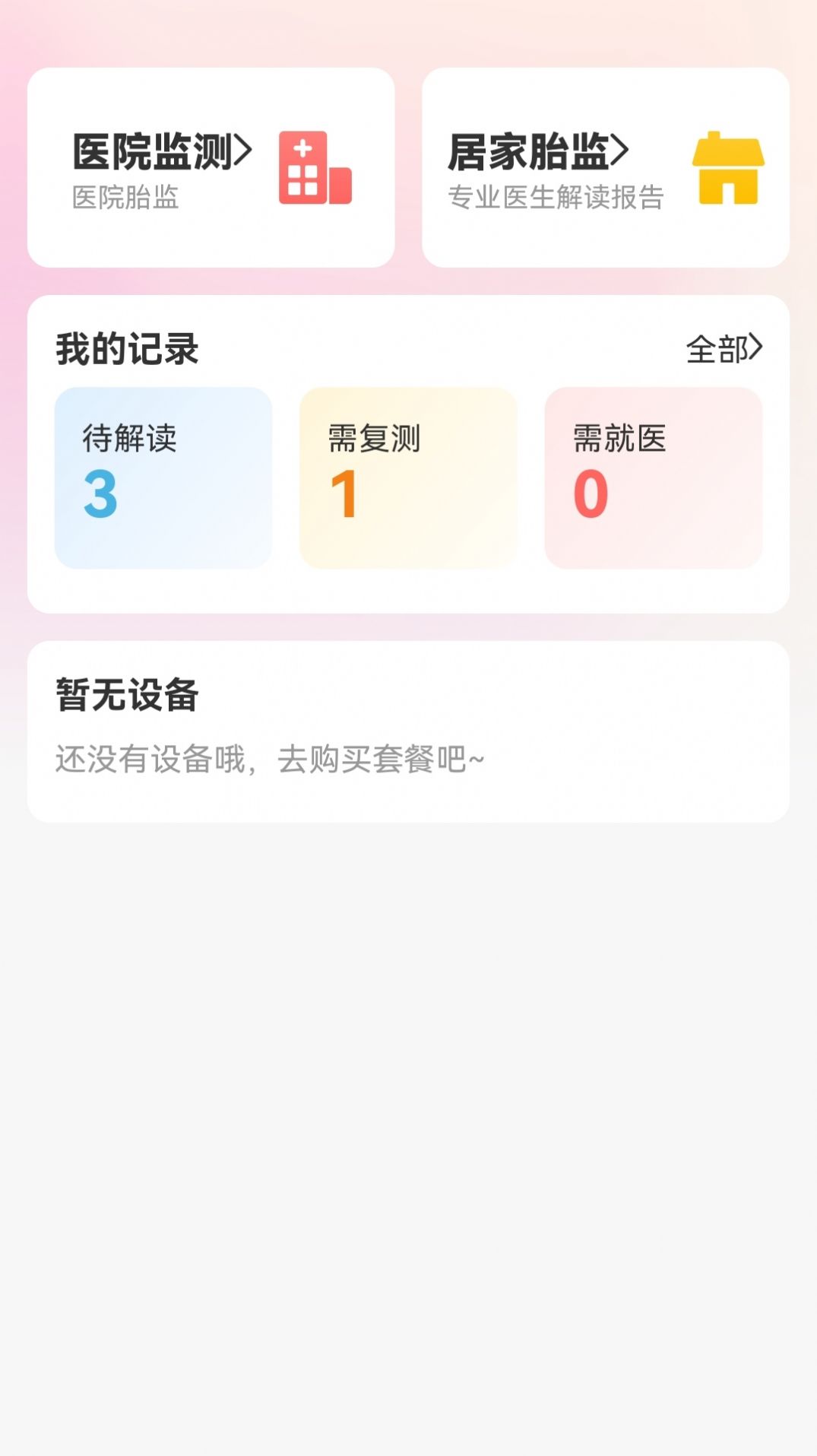Expand 全部 to view all records
This screenshot has width=817, height=1456.
point(722,348)
